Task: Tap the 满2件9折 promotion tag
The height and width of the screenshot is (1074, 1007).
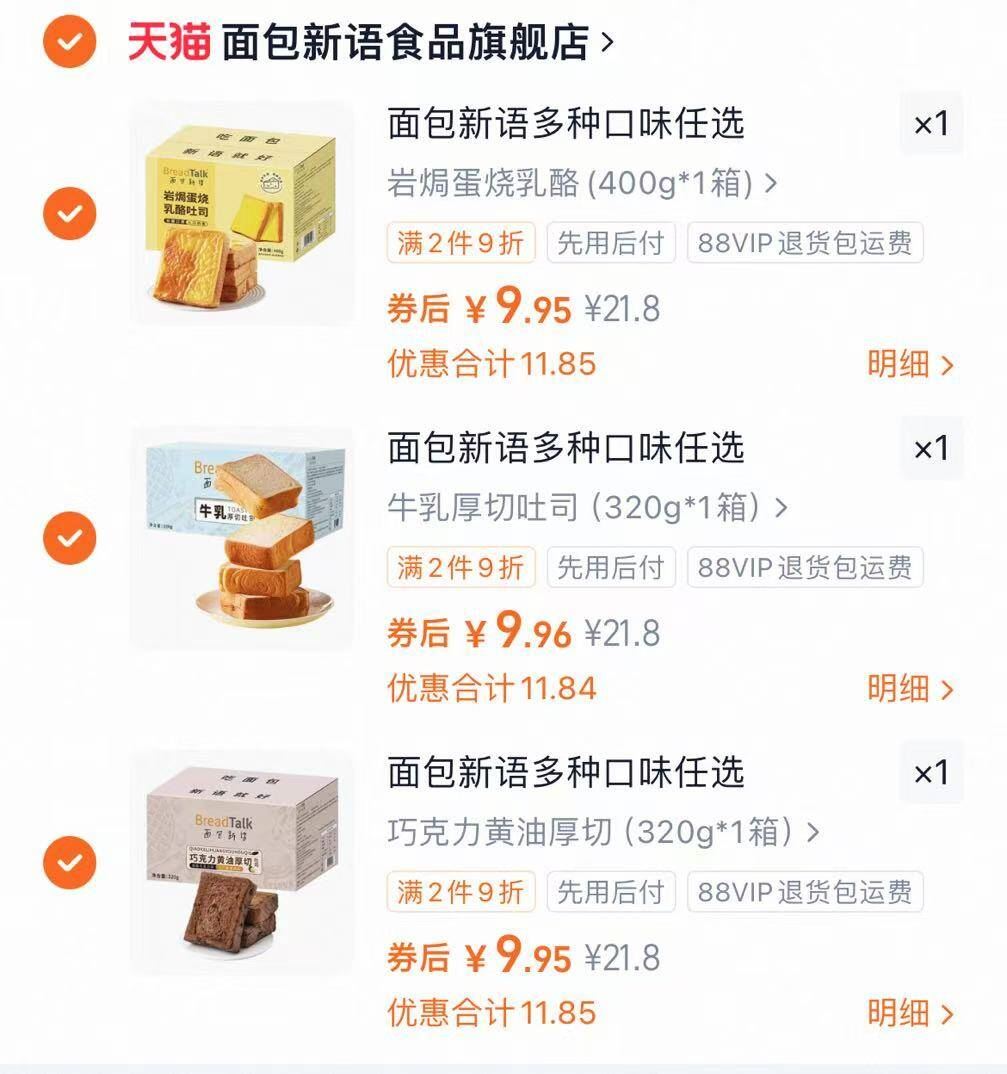Action: point(460,243)
